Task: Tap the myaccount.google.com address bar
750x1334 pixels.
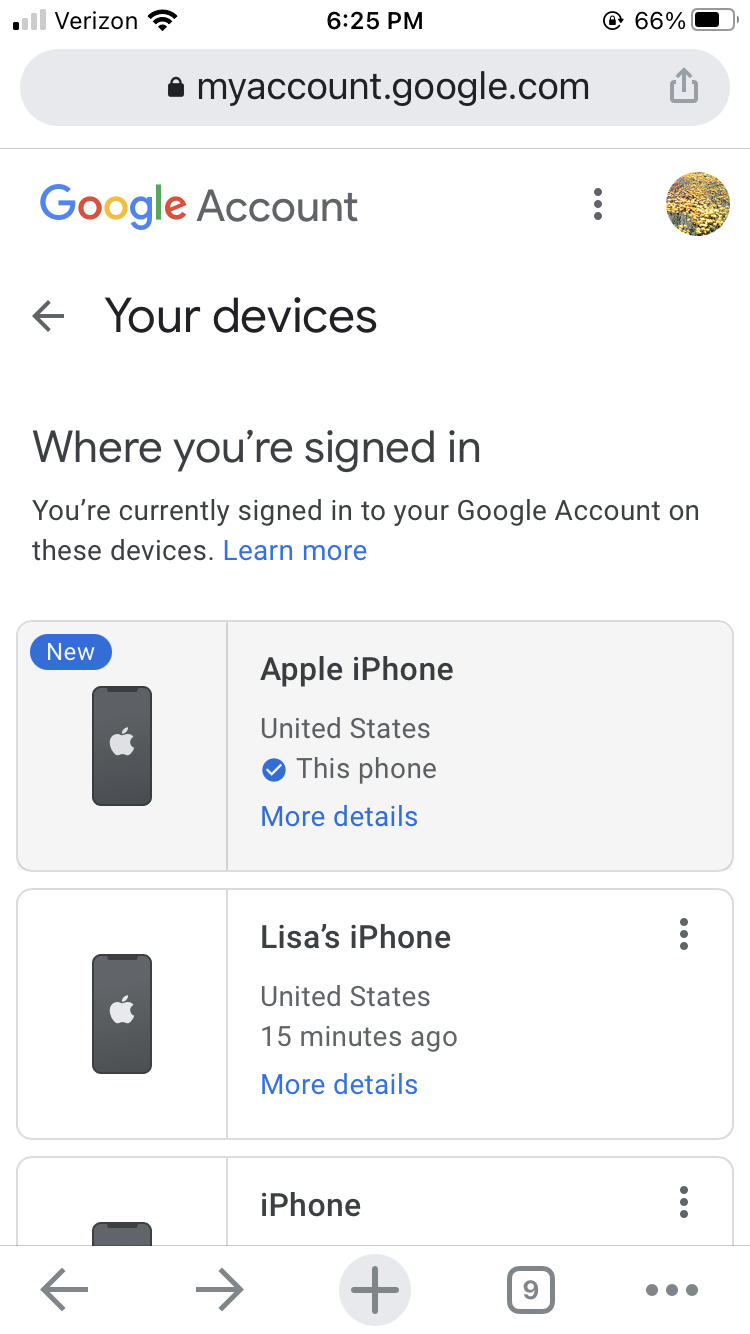Action: click(375, 87)
